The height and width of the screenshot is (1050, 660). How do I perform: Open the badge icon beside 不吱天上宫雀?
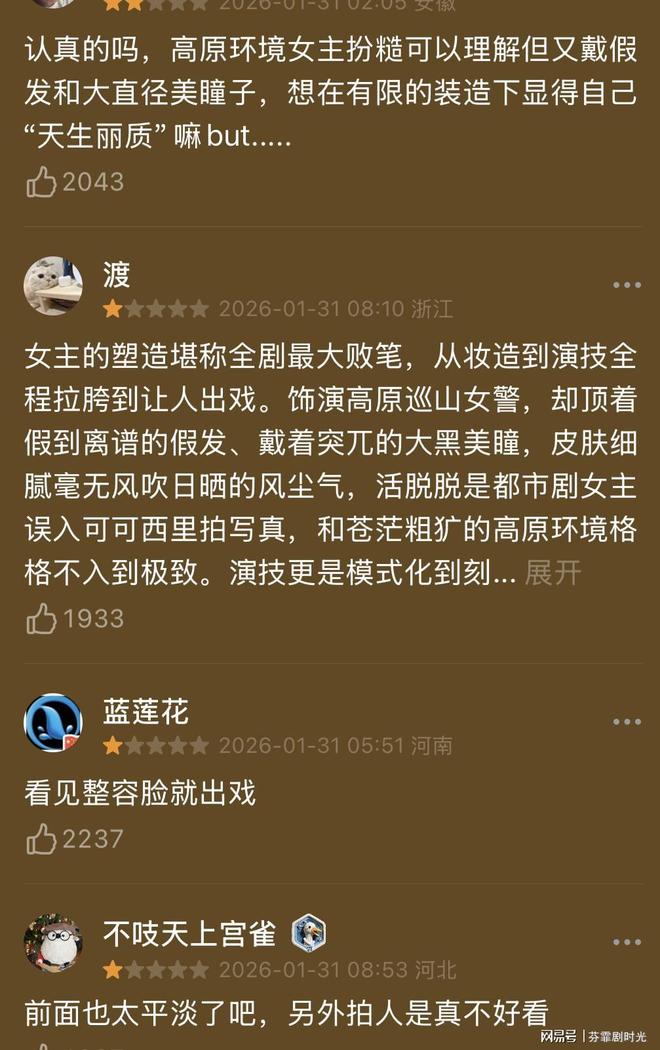coord(309,933)
